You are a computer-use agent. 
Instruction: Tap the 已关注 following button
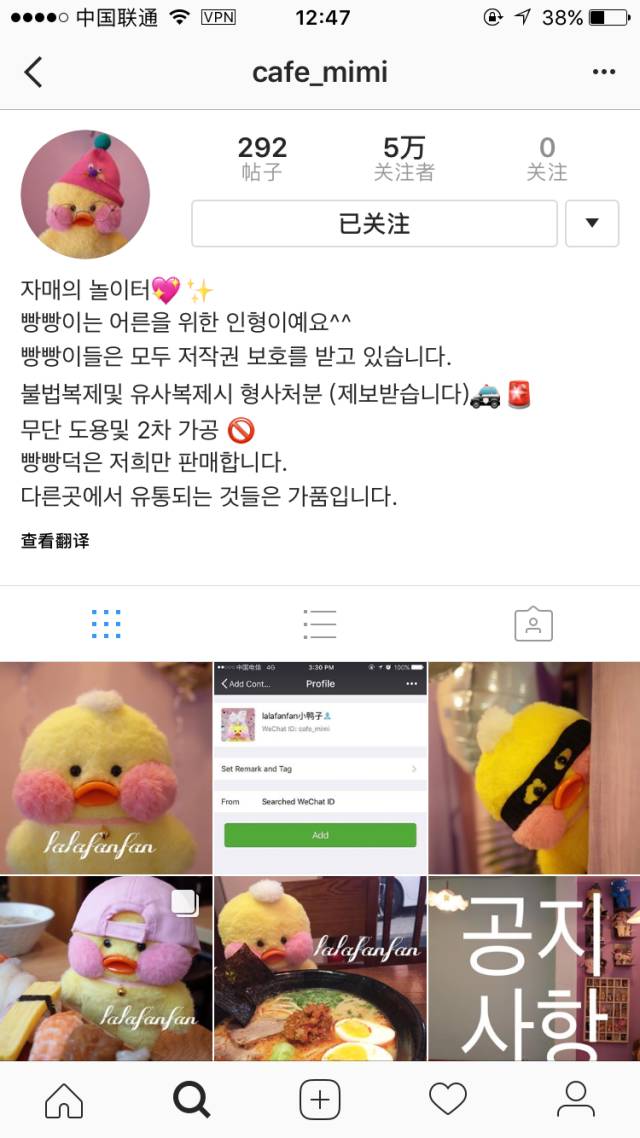[x=374, y=223]
